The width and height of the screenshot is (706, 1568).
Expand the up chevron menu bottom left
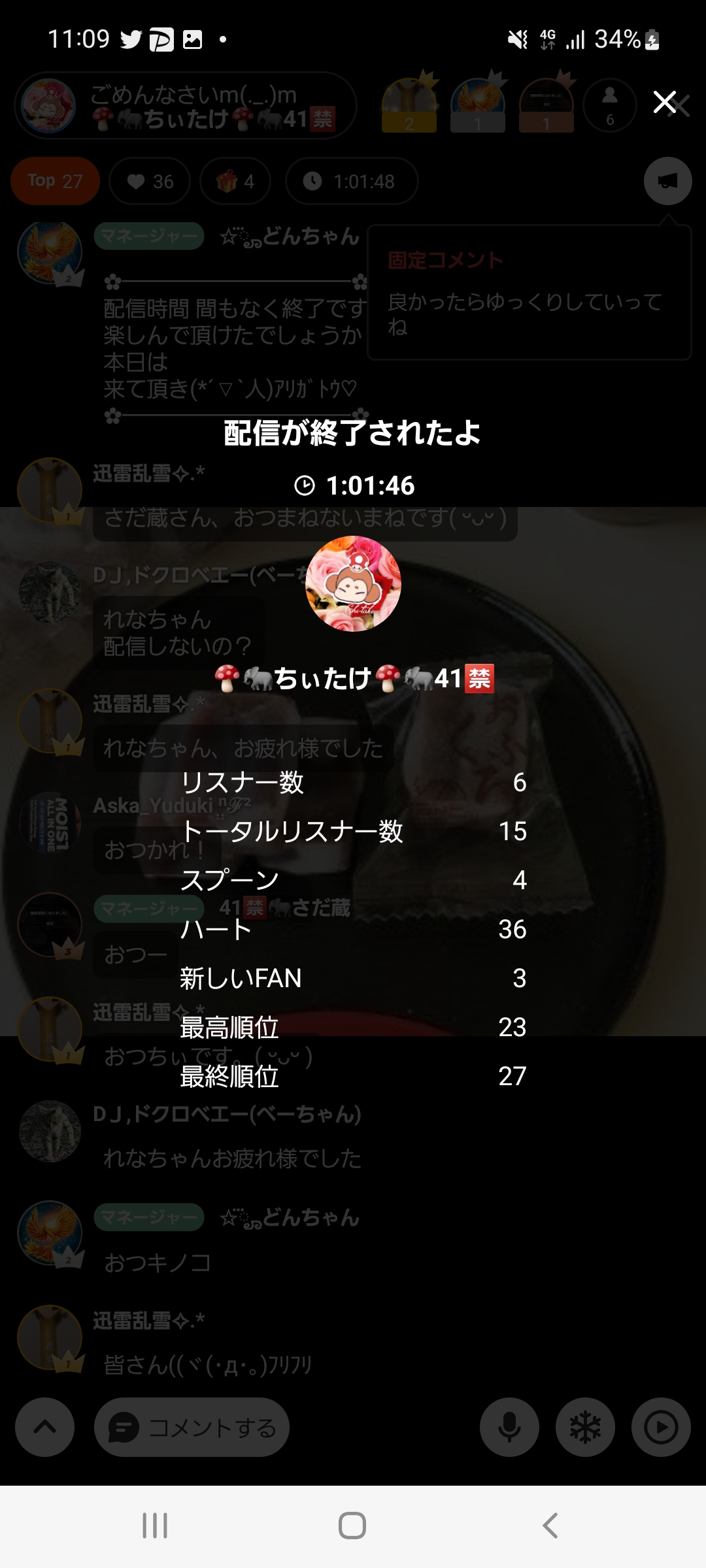tap(44, 1428)
